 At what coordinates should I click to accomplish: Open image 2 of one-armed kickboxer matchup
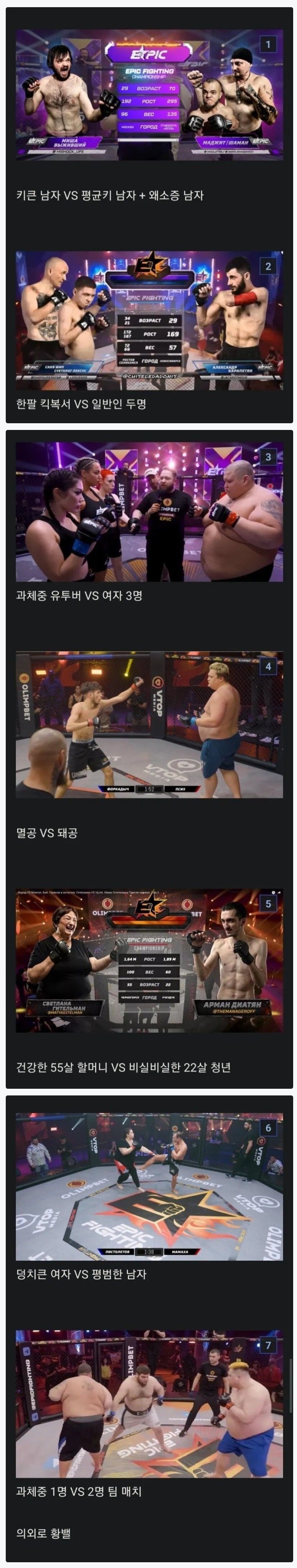[x=148, y=321]
